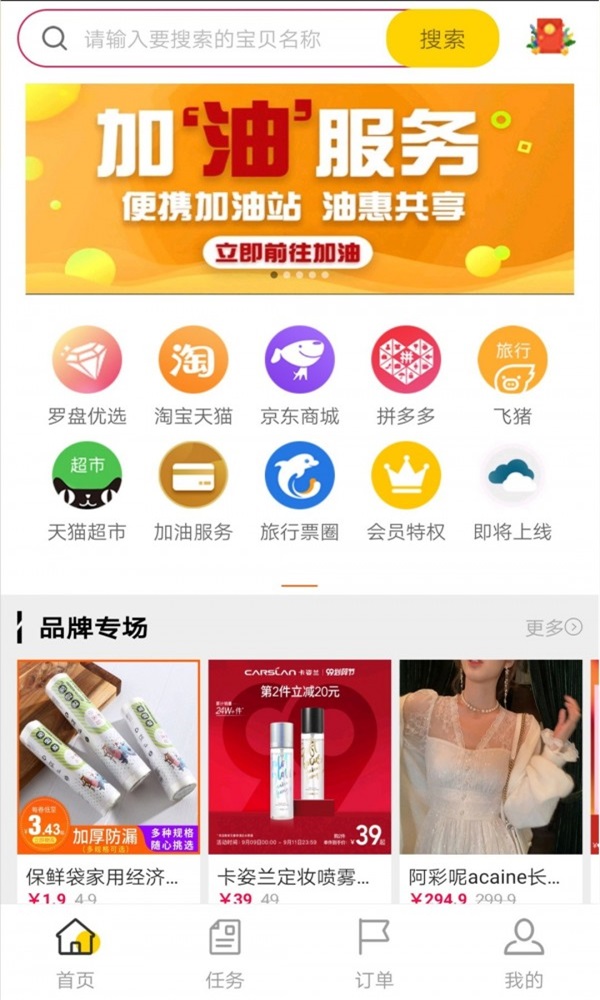The width and height of the screenshot is (600, 1000).
Task: Tap the search input field
Action: [210, 39]
